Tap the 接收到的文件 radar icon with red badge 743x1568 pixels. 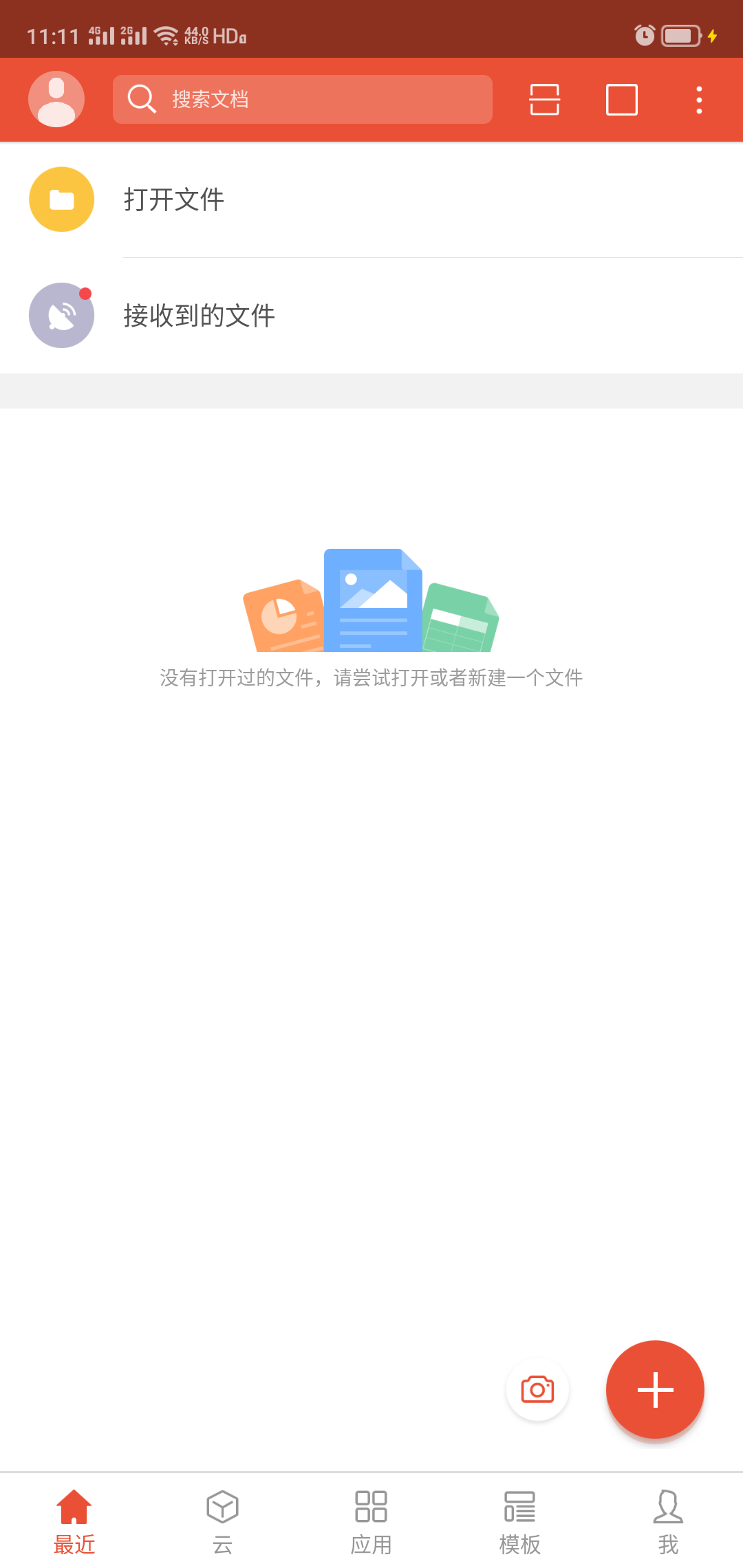click(61, 315)
